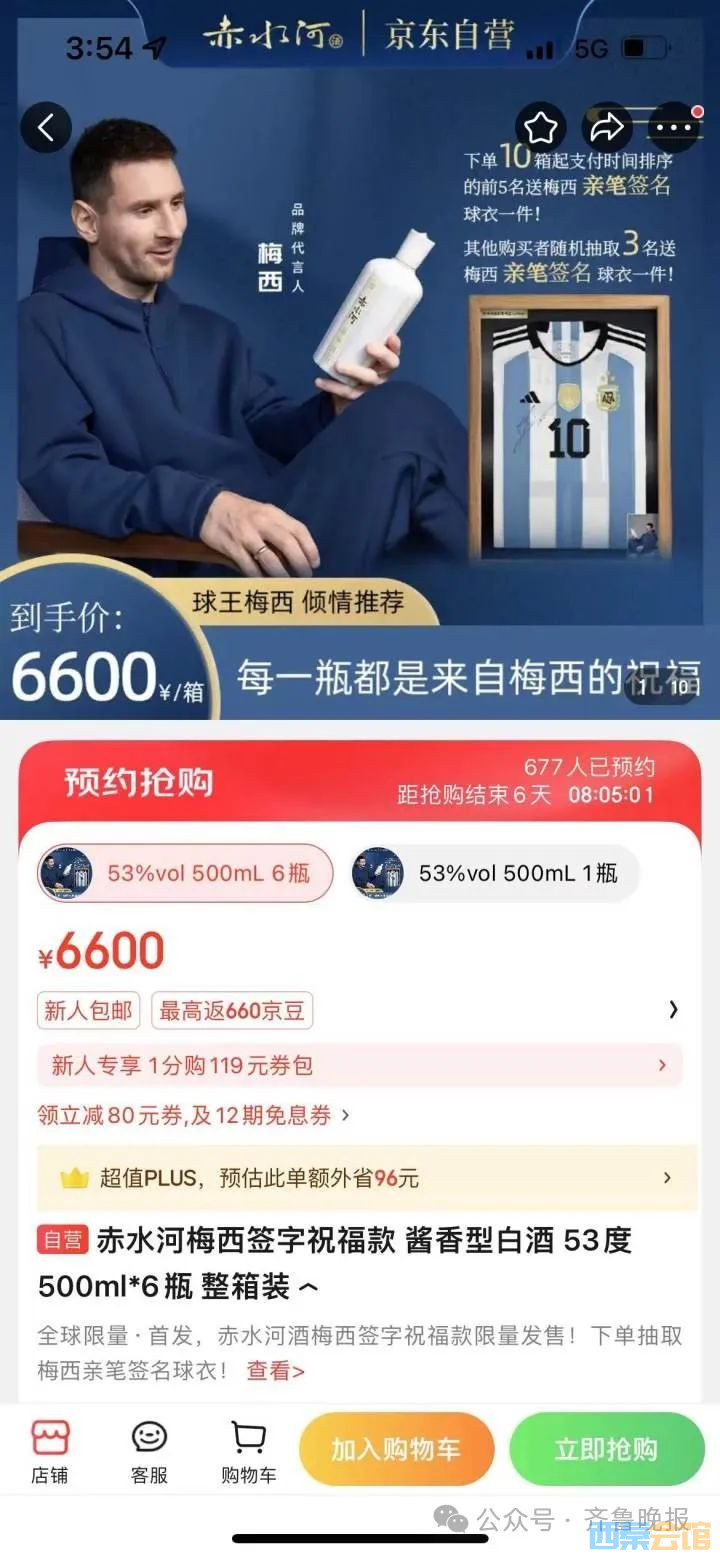The width and height of the screenshot is (720, 1558).
Task: Share the product with the share icon
Action: point(608,128)
